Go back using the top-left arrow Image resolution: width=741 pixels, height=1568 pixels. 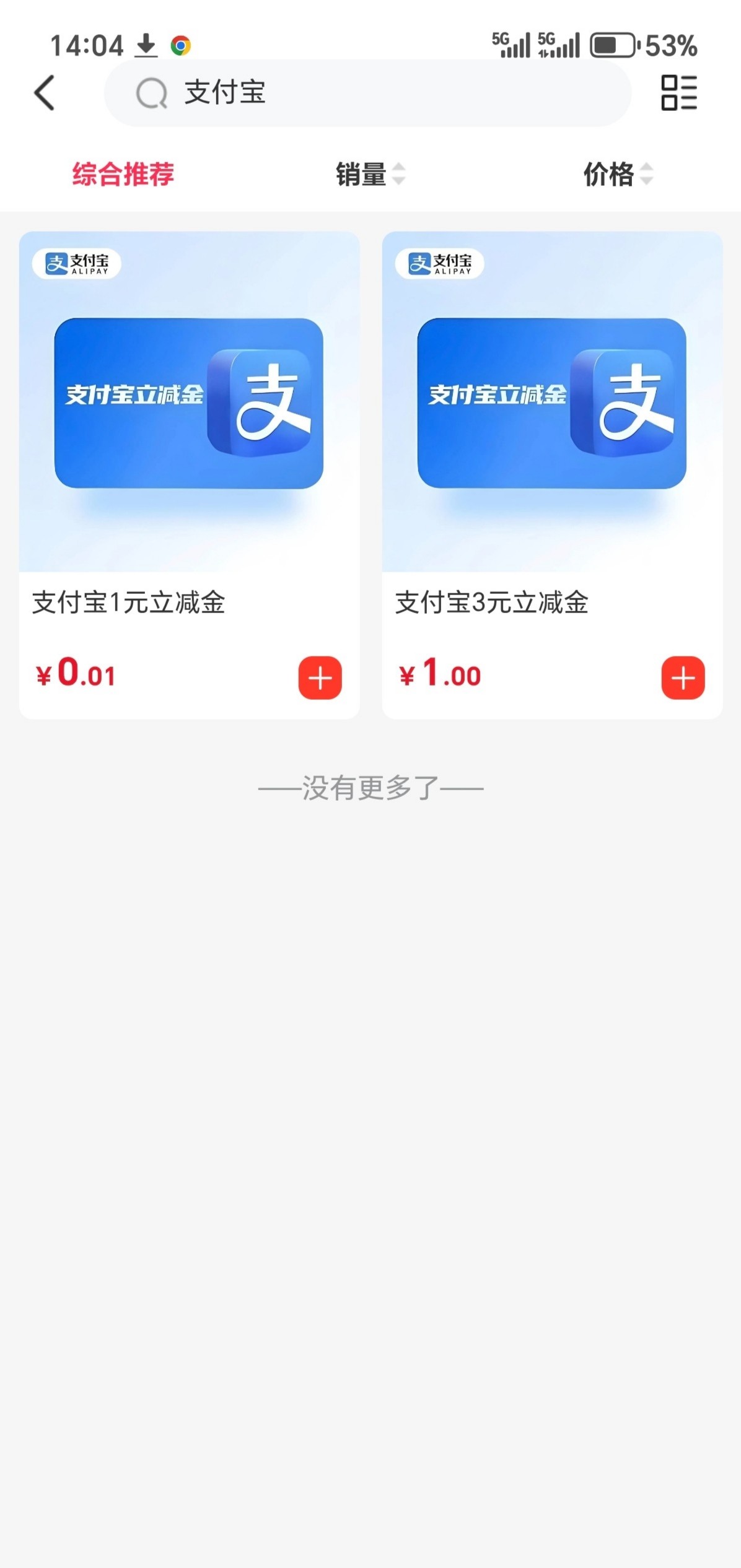pyautogui.click(x=45, y=93)
